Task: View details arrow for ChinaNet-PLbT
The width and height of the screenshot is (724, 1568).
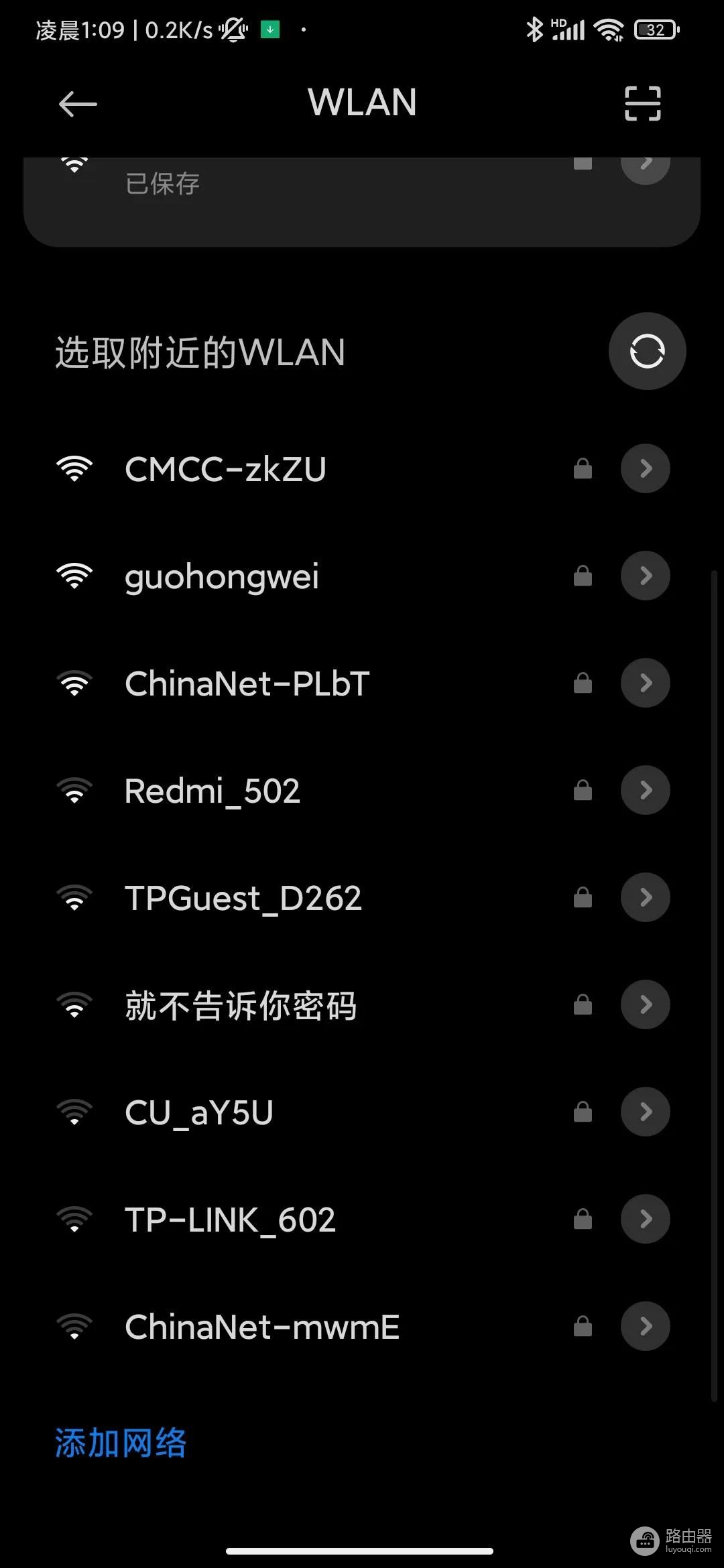Action: coord(645,683)
